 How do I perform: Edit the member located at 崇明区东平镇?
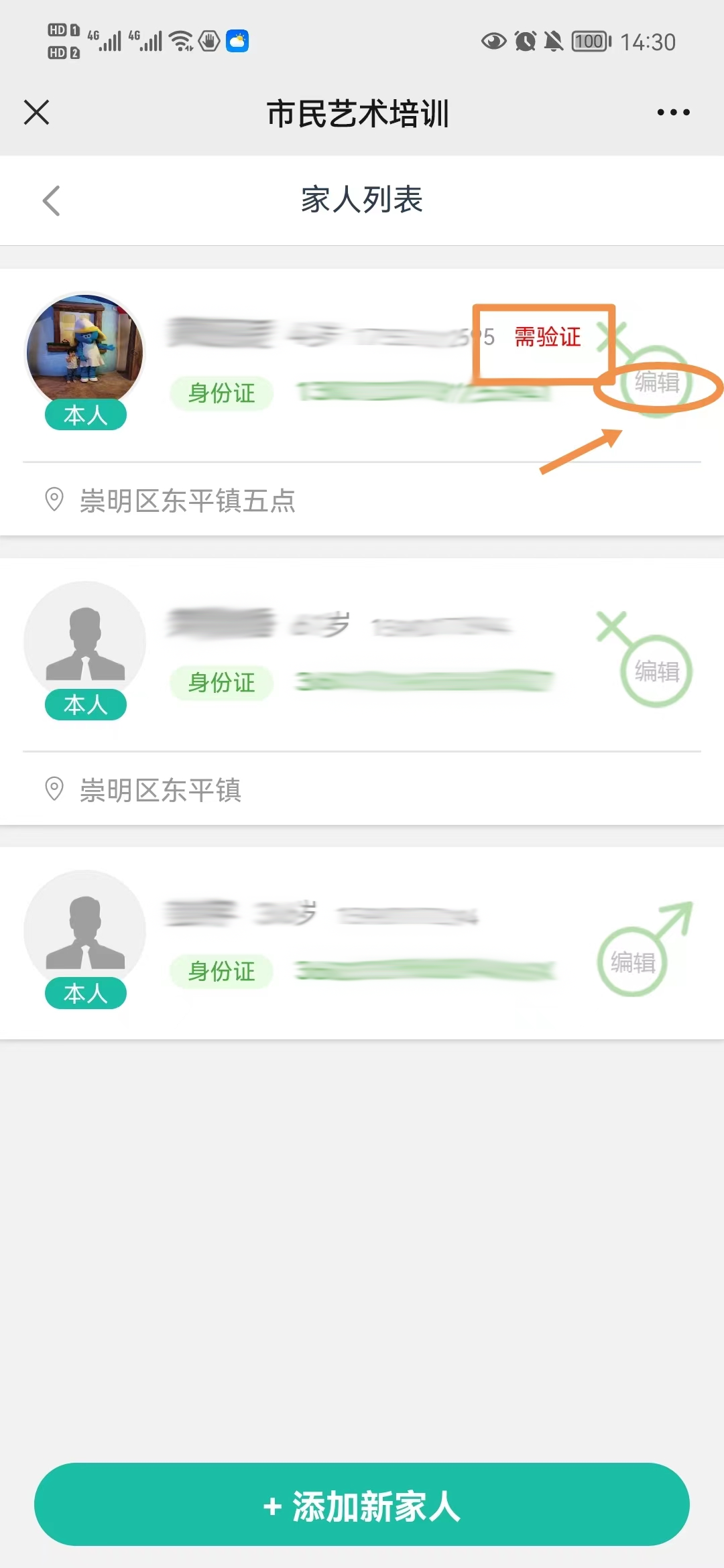point(657,671)
